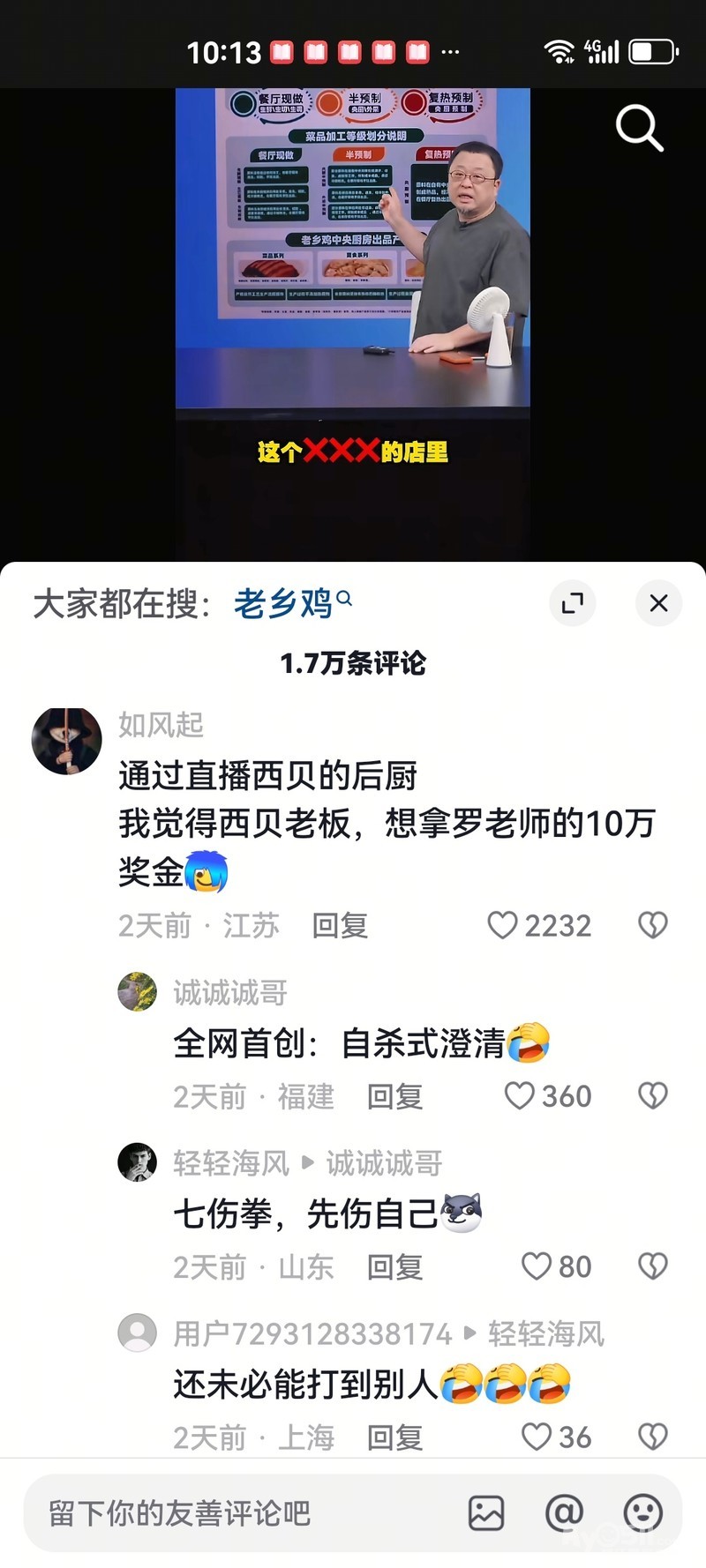Reply to 用户7293128338174's comment
This screenshot has height=1568, width=706.
[x=394, y=1437]
